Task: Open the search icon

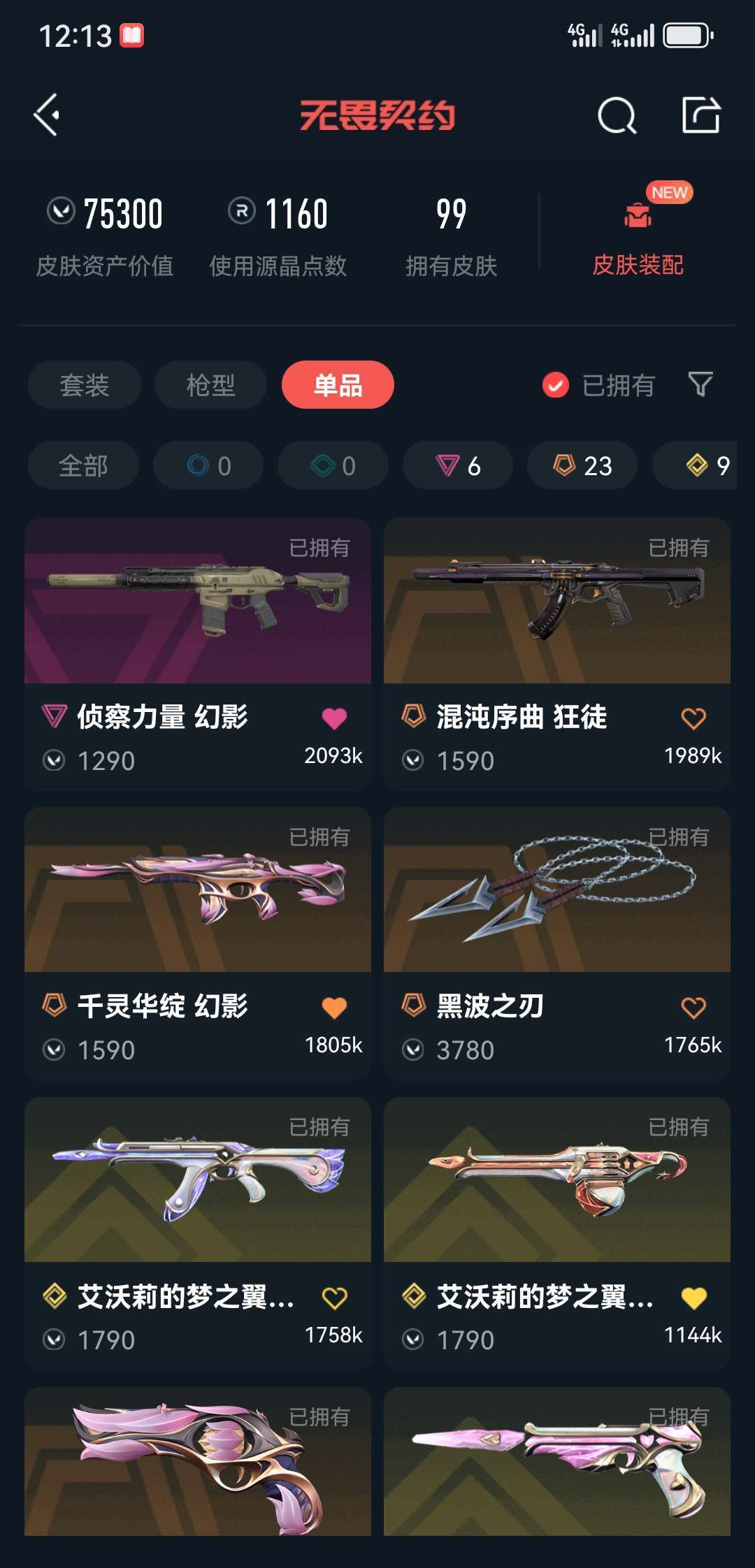Action: tap(617, 115)
